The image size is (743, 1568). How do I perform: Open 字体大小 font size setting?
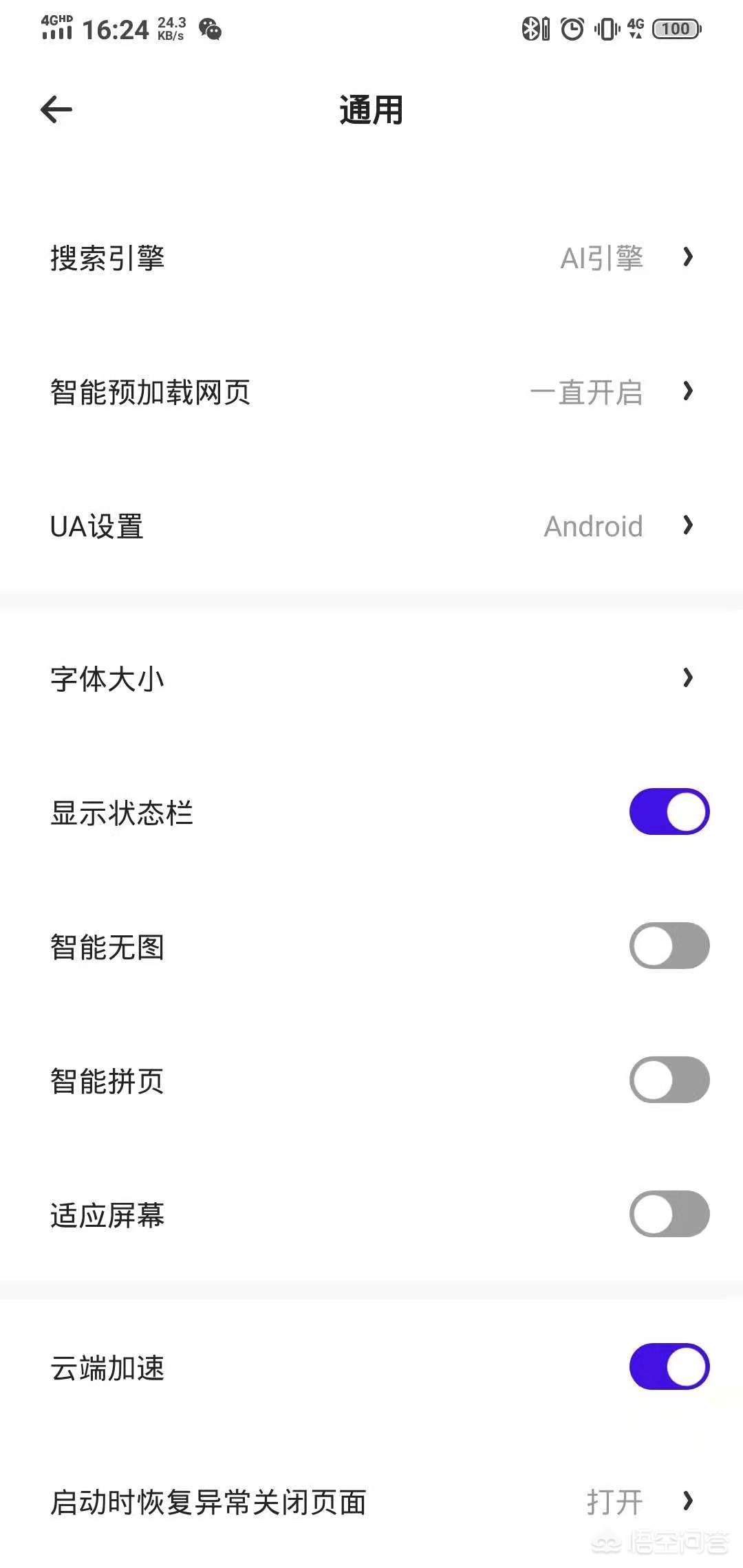371,678
